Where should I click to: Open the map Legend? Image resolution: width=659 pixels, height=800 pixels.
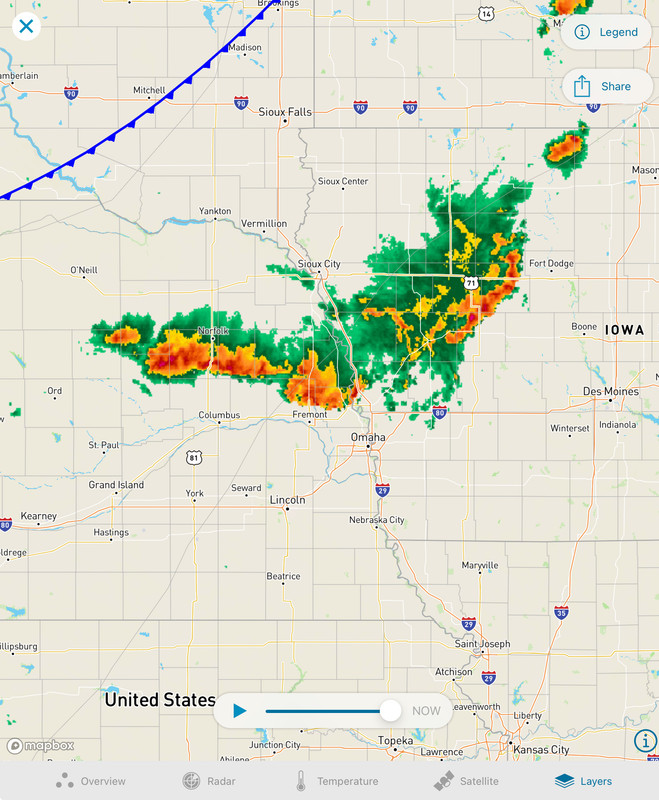coord(606,32)
